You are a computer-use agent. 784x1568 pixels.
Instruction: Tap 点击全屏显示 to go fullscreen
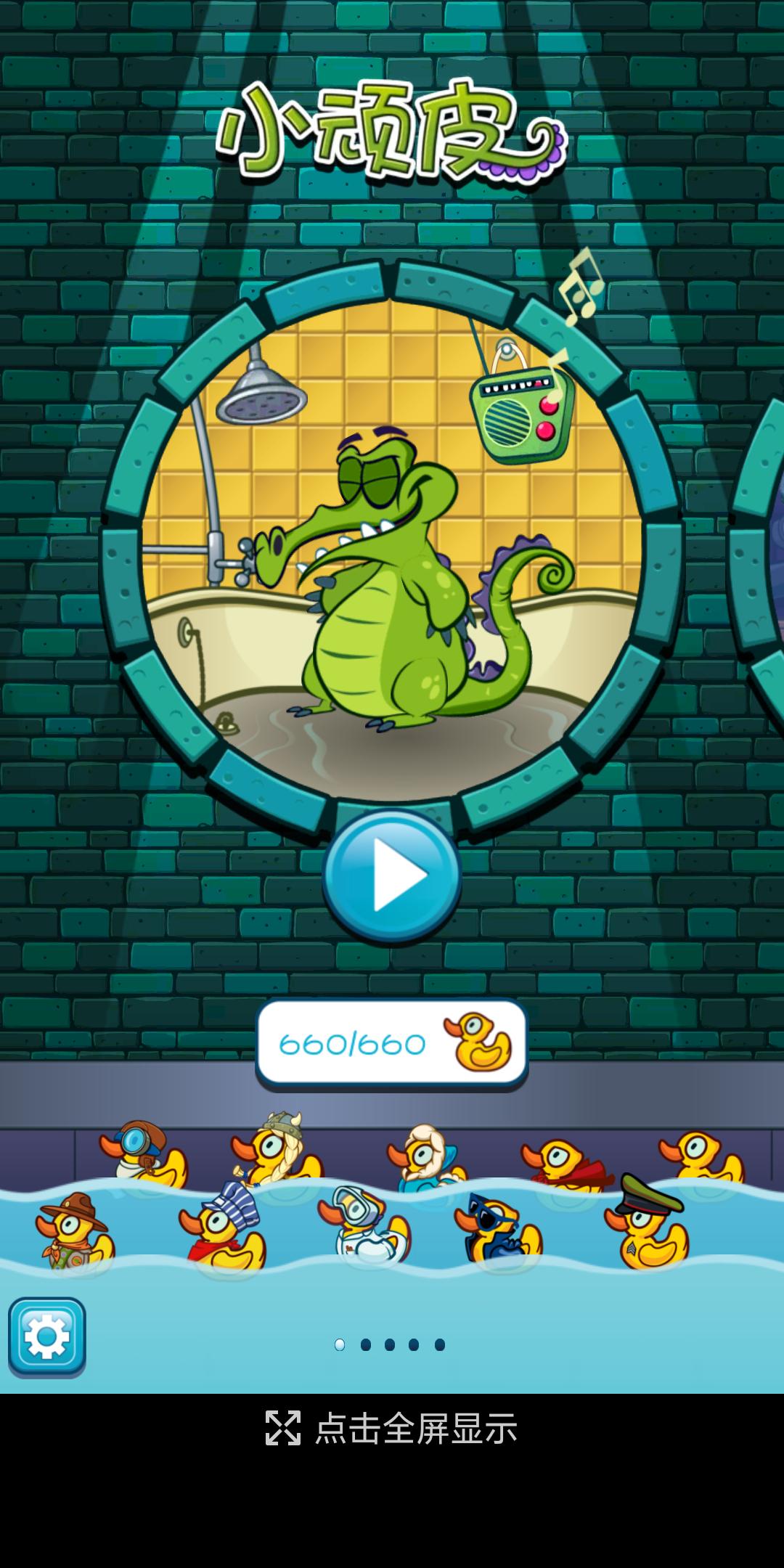[391, 1428]
